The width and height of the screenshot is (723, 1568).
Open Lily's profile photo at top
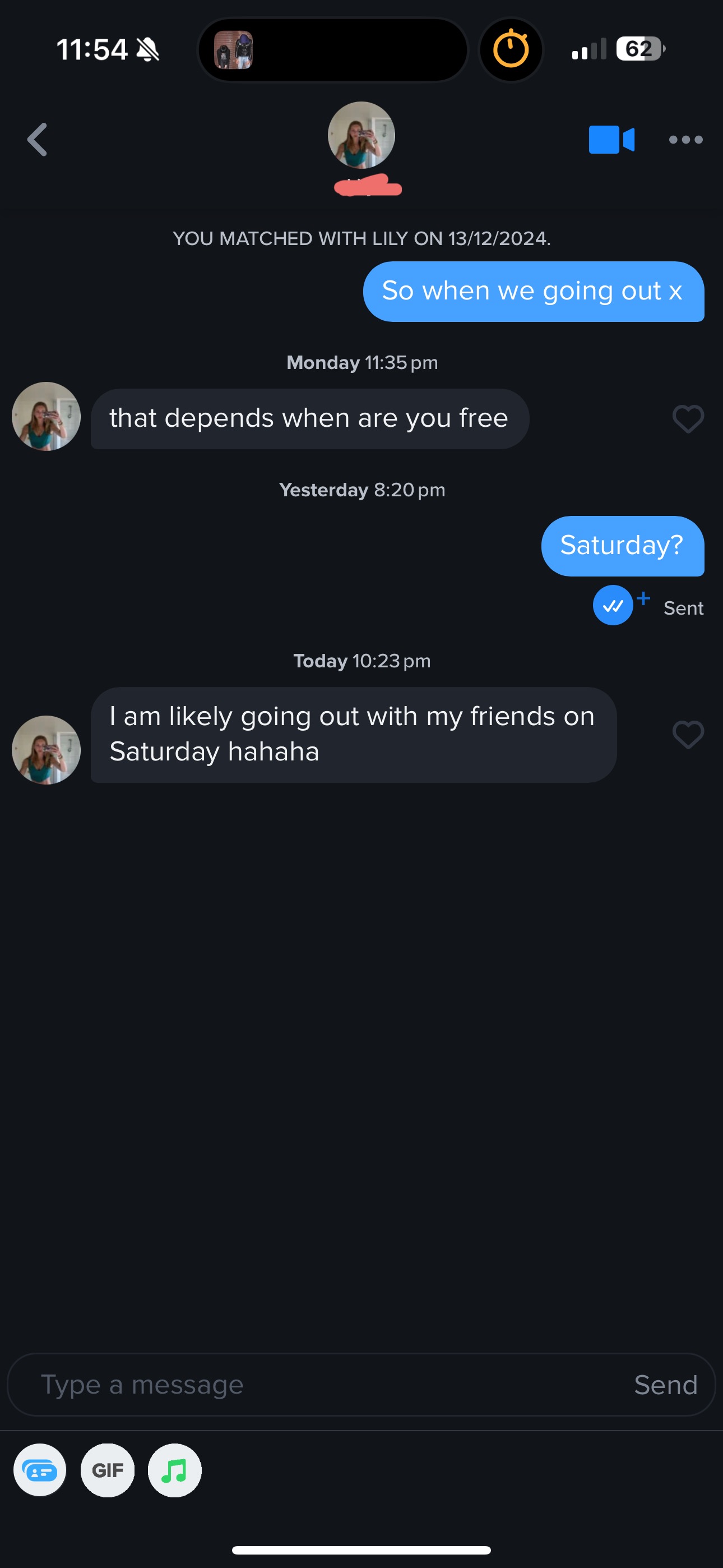point(361,135)
